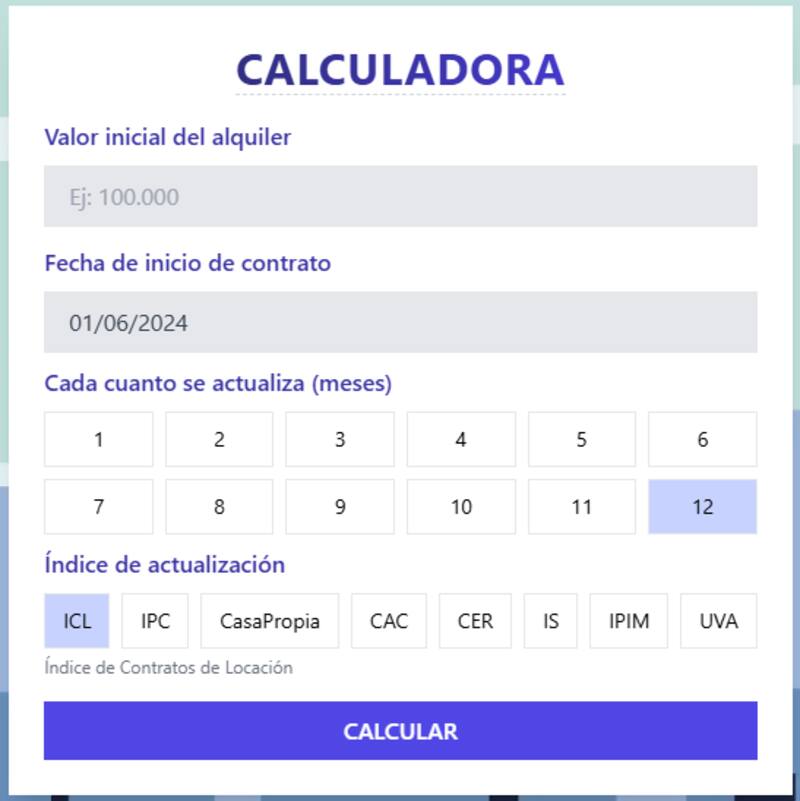Select 12 months update frequency
Screen dimensions: 800x801
[x=702, y=506]
